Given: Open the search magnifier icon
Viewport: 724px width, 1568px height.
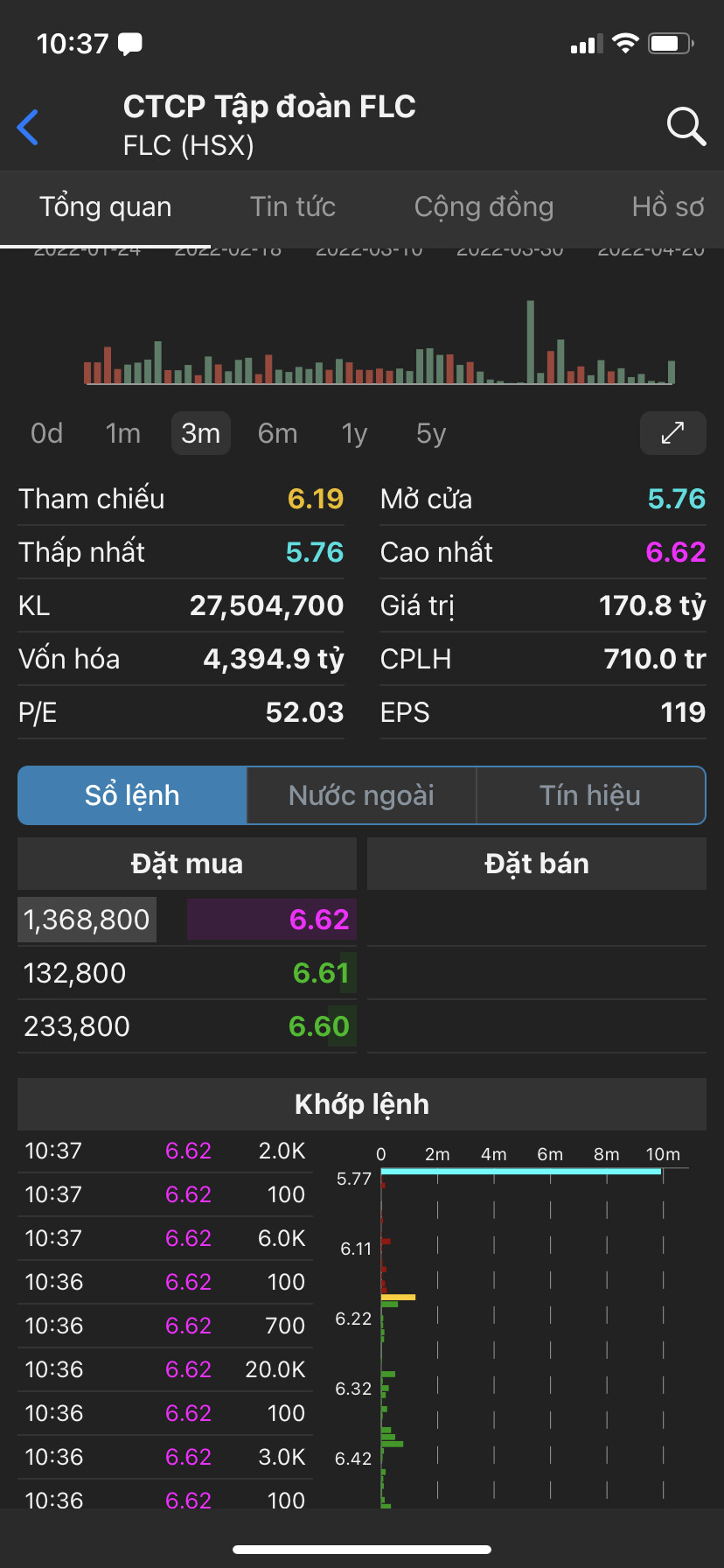Looking at the screenshot, I should [686, 127].
